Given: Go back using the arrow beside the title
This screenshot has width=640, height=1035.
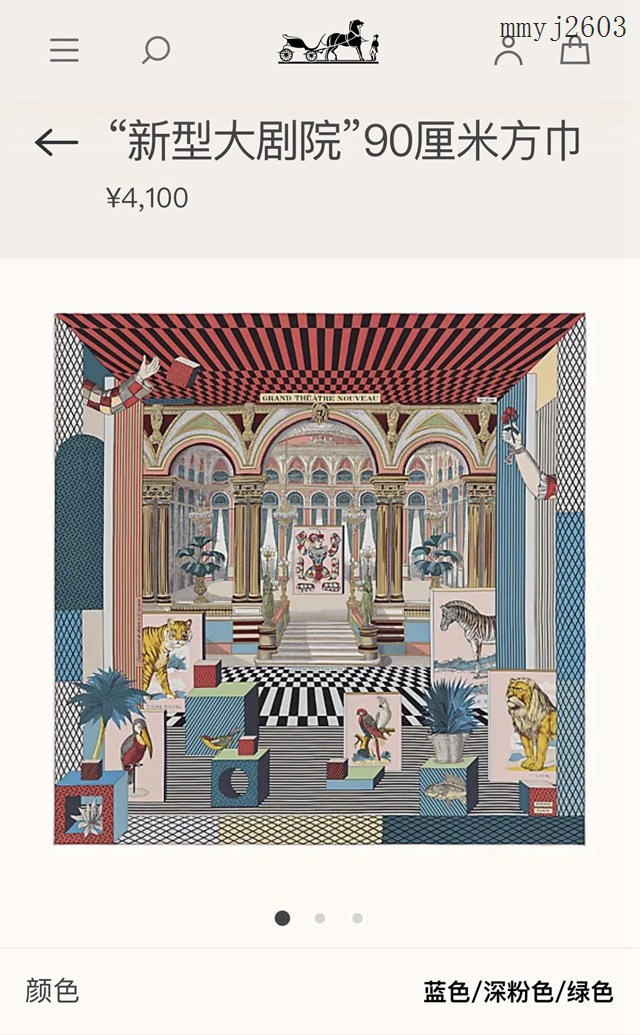Looking at the screenshot, I should tap(56, 143).
